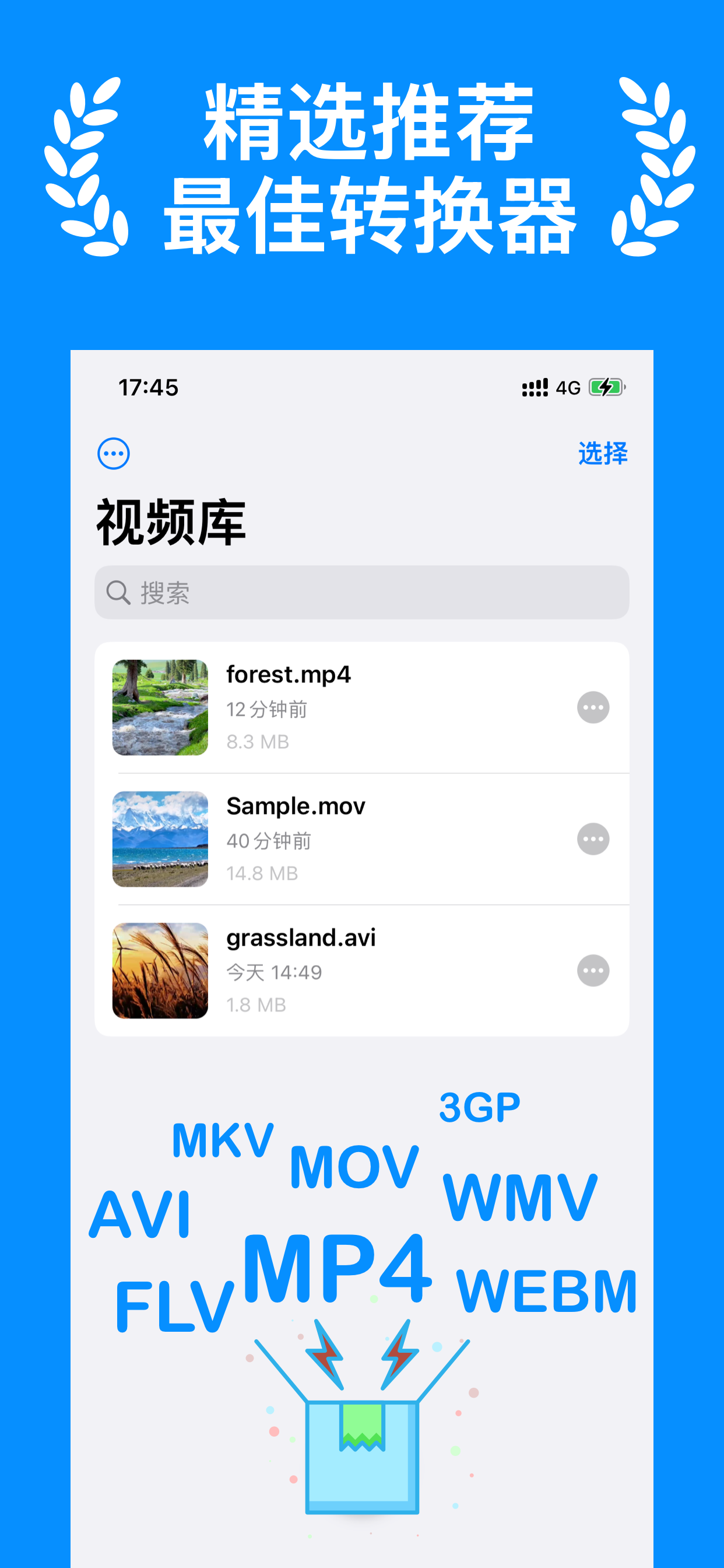The image size is (724, 1568).
Task: Tap 选择 to enter selection mode
Action: tap(603, 453)
